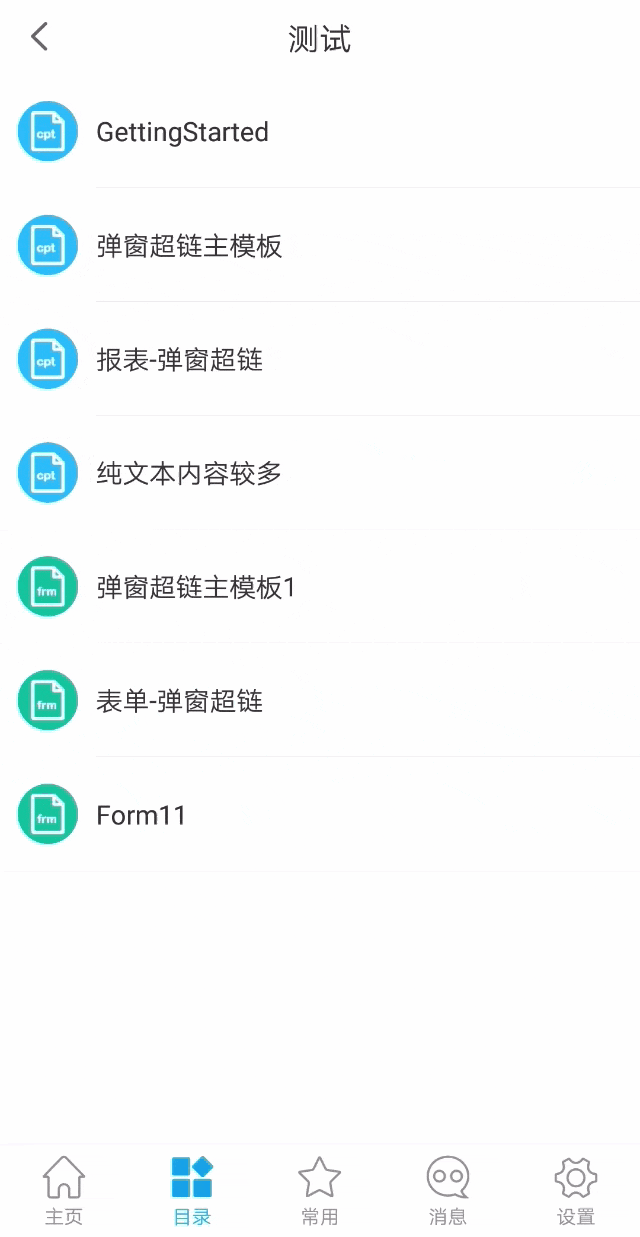Viewport: 640px width, 1237px height.
Task: Switch to the 常用 tab
Action: click(320, 1190)
